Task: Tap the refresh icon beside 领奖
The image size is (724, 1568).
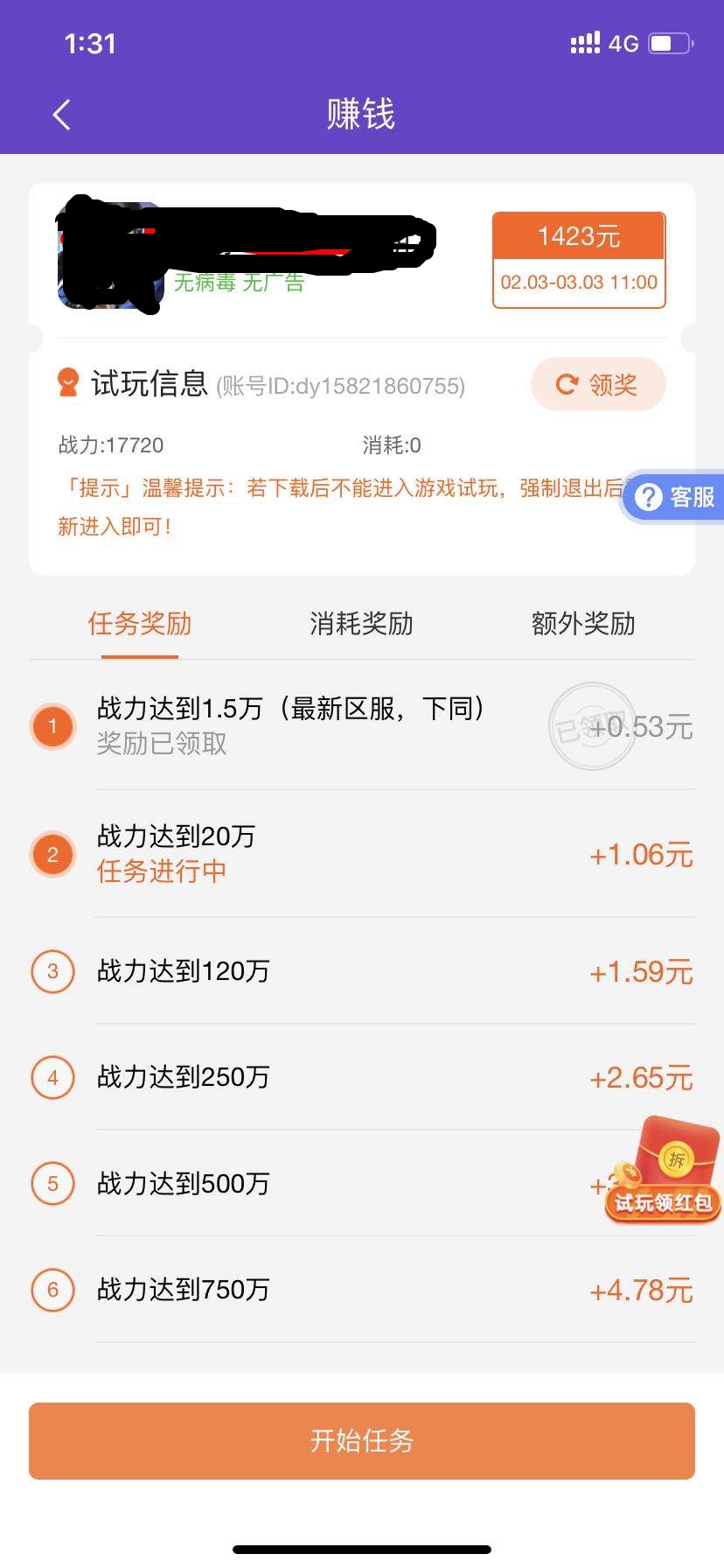Action: coord(566,384)
